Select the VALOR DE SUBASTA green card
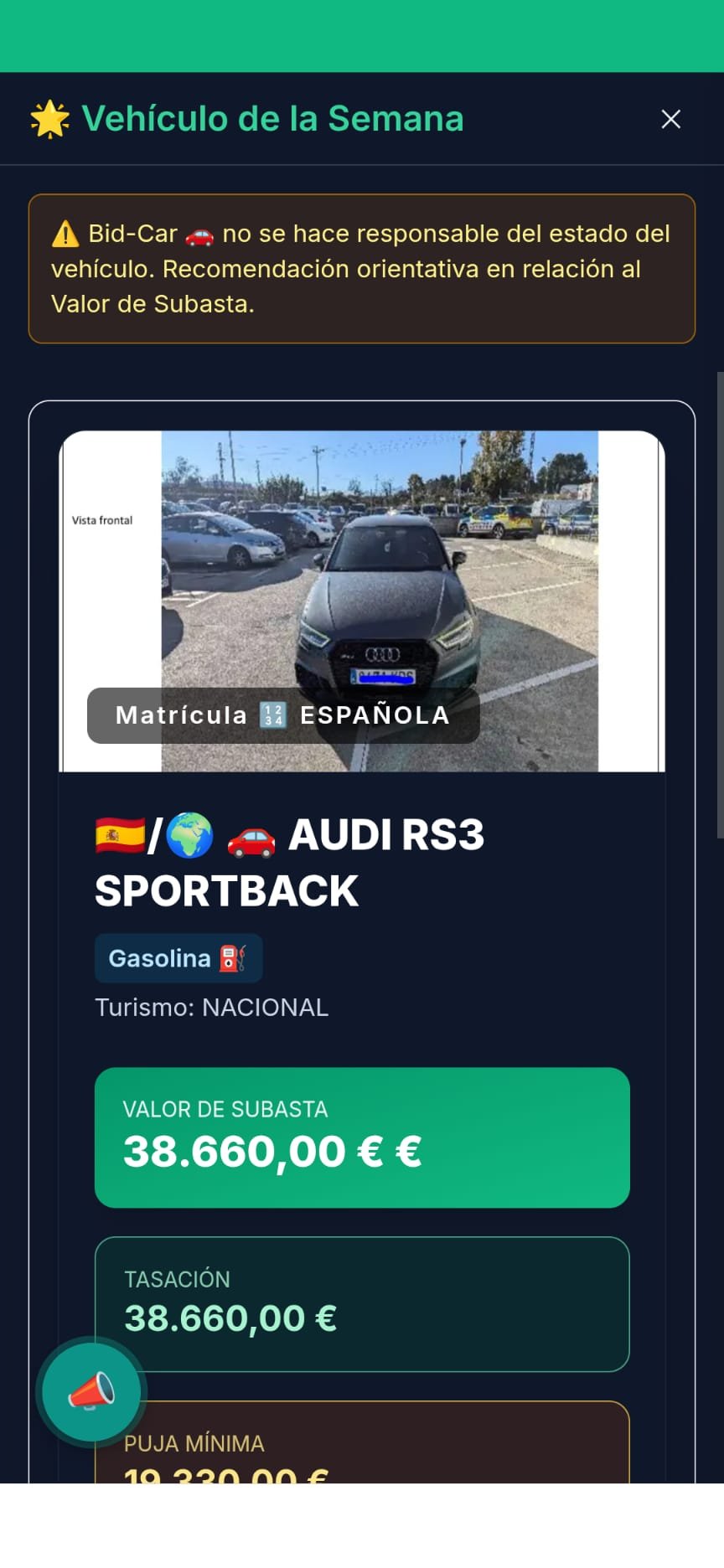724x1568 pixels. click(361, 1137)
